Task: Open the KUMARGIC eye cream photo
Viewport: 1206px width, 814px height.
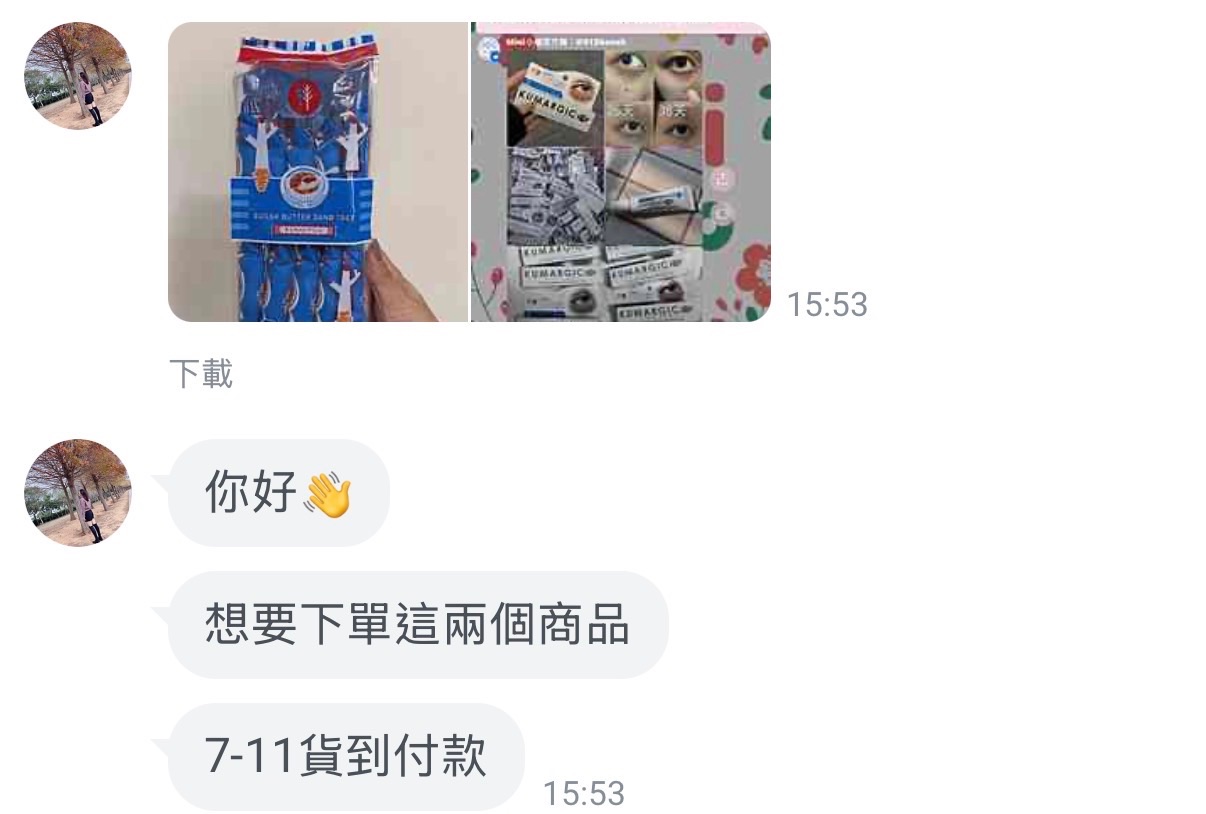Action: (x=620, y=172)
